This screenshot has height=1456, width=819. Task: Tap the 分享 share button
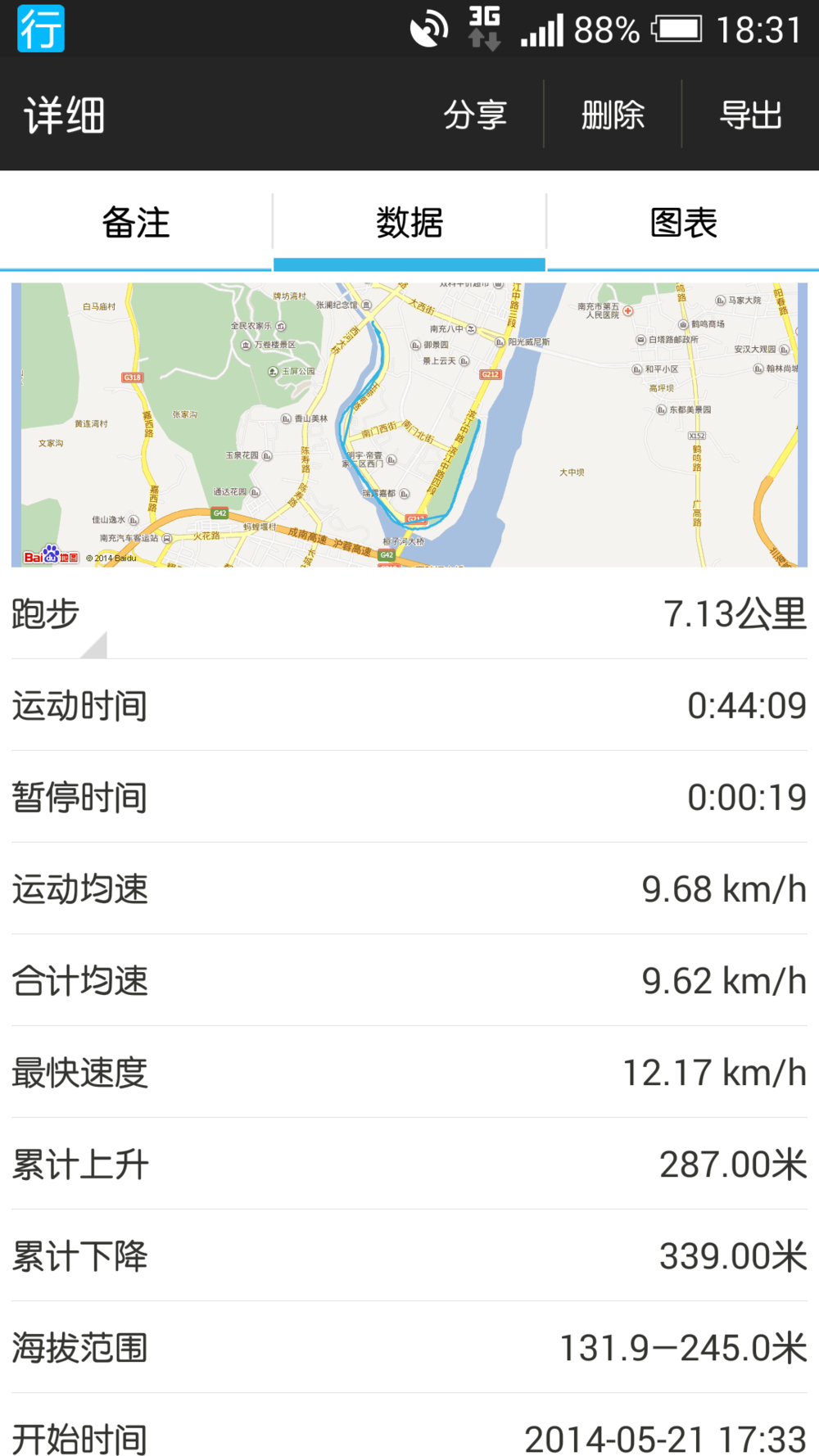[475, 115]
